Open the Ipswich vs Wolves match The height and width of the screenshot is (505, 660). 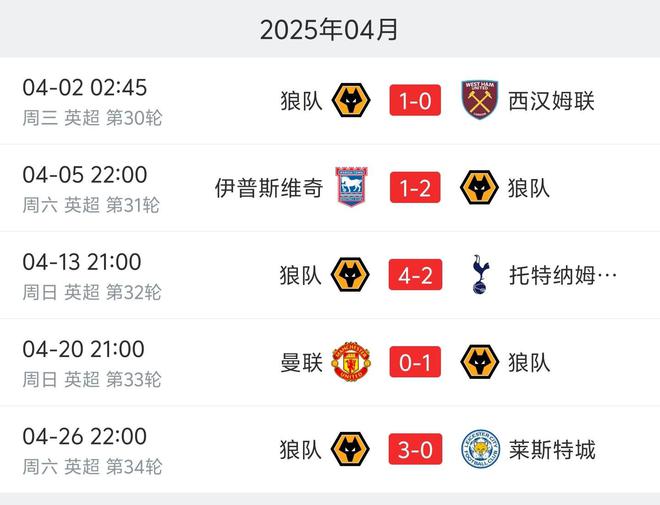point(415,187)
